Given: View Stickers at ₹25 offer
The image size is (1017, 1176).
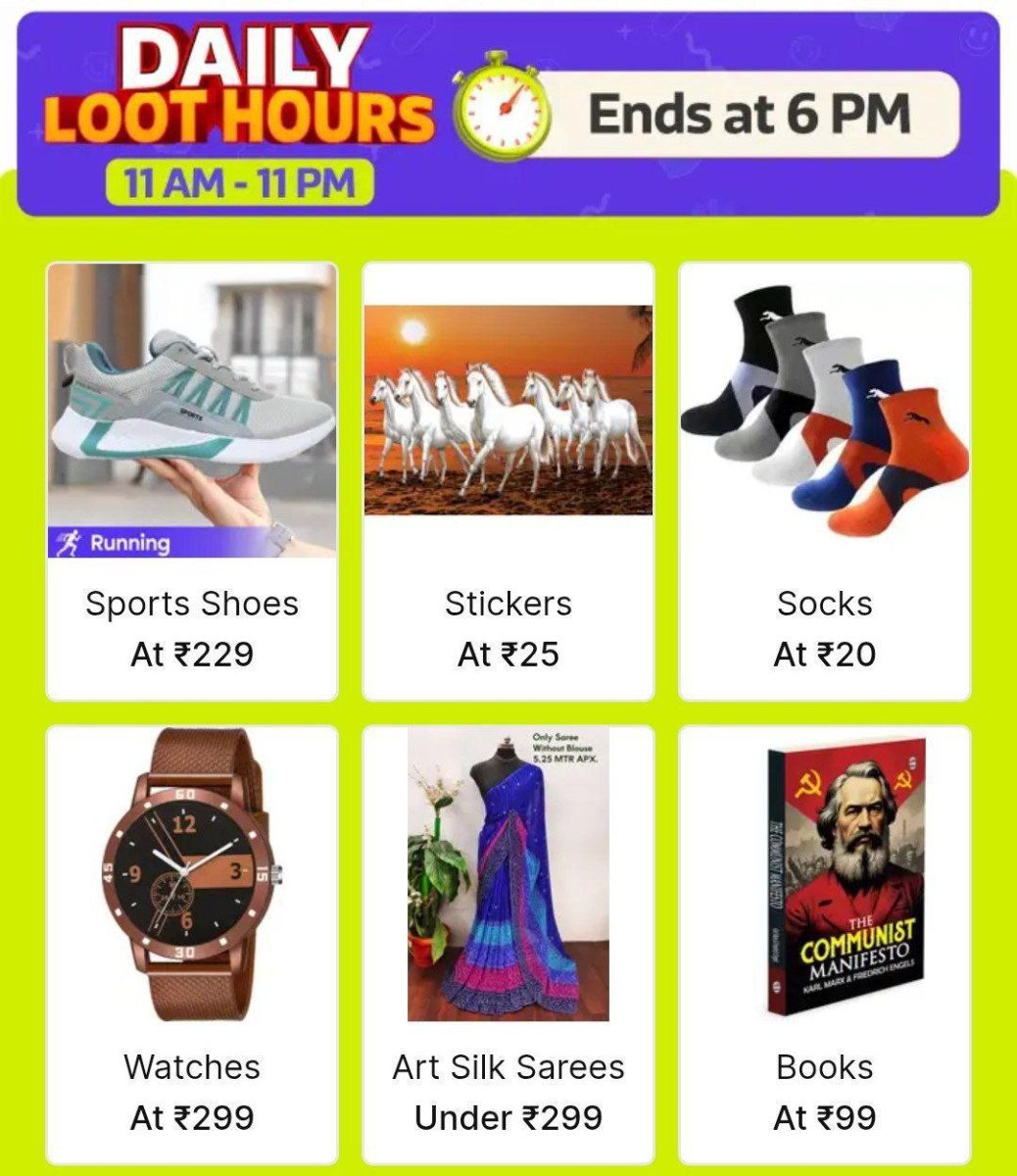Looking at the screenshot, I should [x=508, y=480].
